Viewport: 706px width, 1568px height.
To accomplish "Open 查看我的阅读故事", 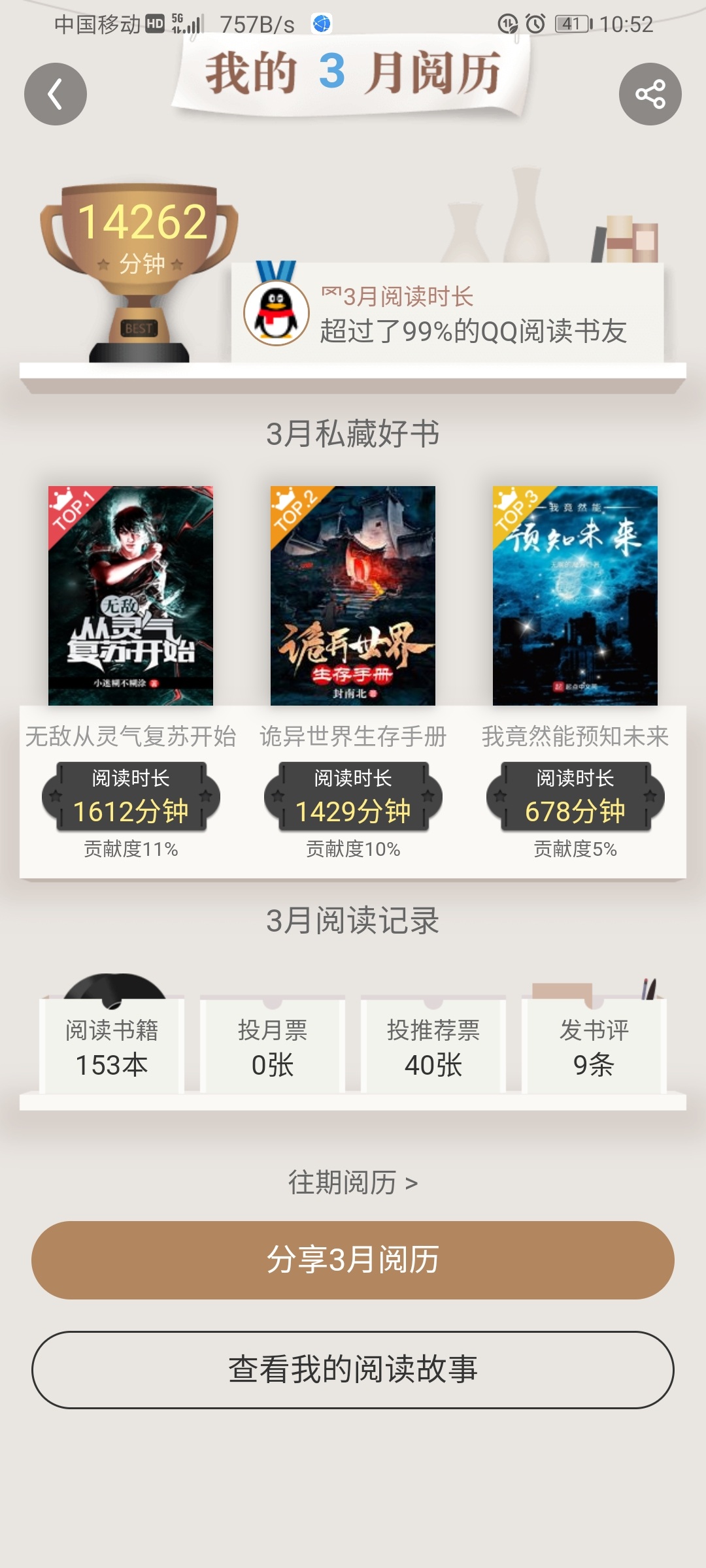I will (x=353, y=1369).
